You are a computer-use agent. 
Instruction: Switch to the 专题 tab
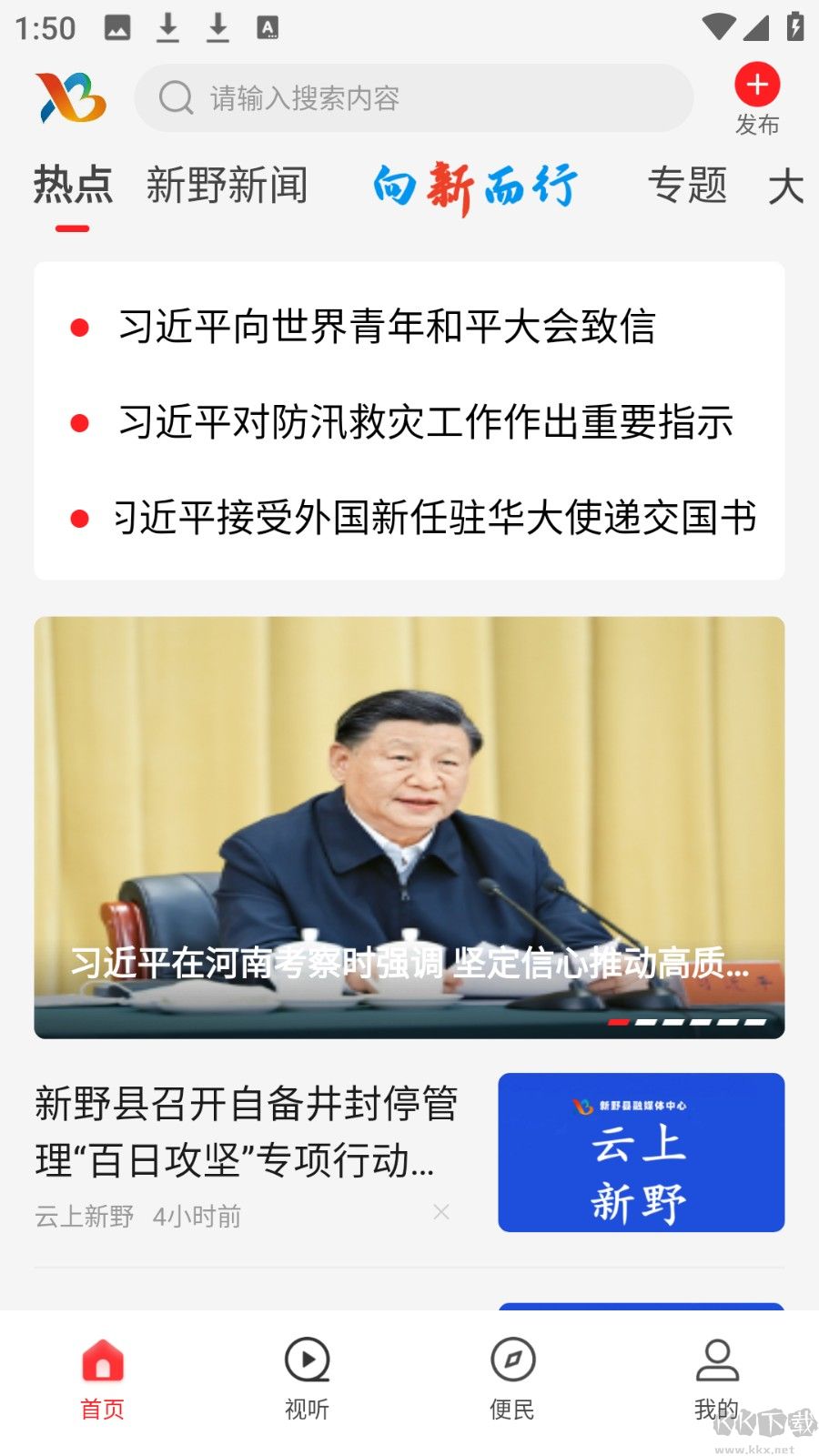click(x=688, y=186)
